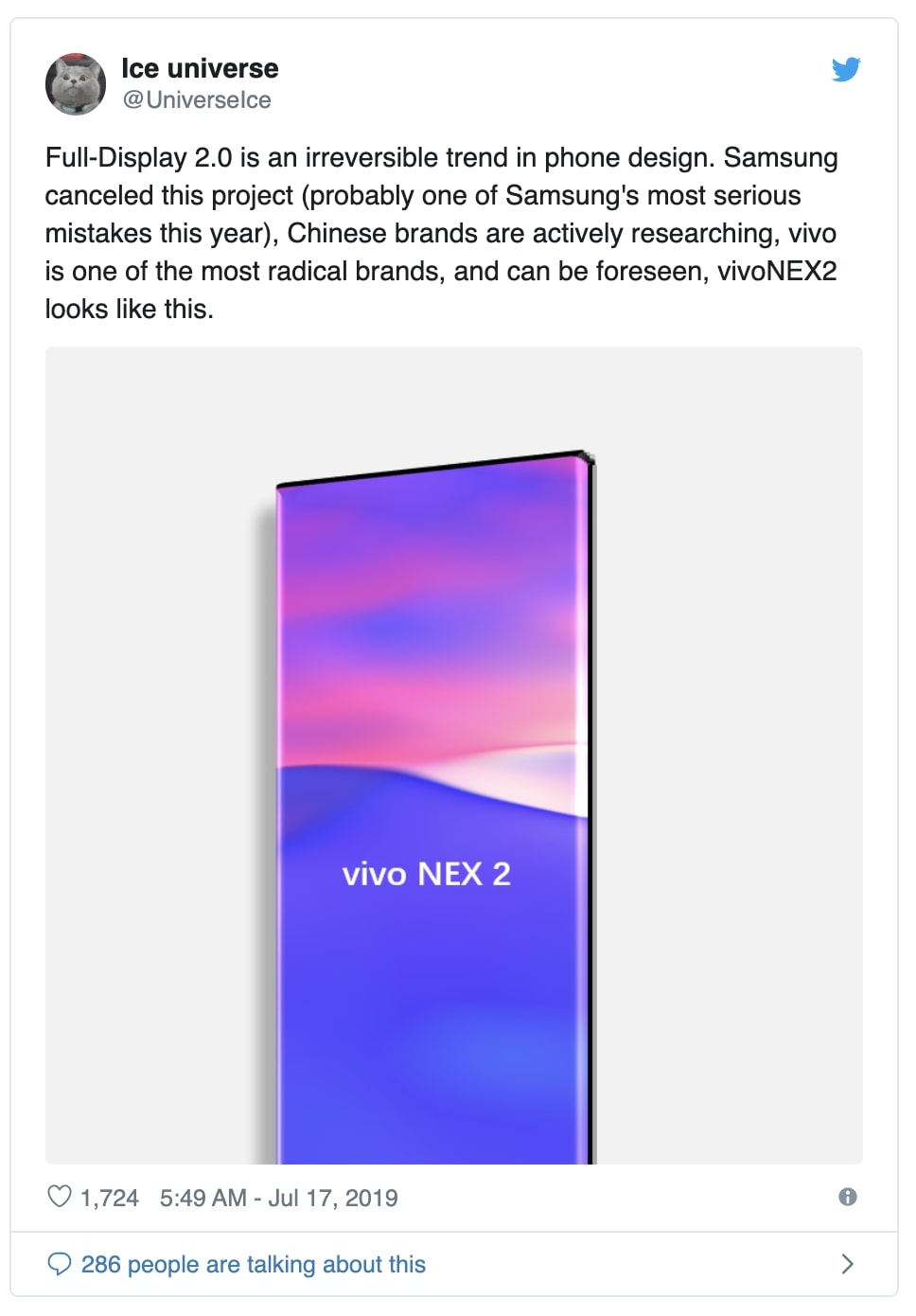Open the @UniverseIce handle
Image resolution: width=916 pixels, height=1316 pixels.
coord(197,100)
